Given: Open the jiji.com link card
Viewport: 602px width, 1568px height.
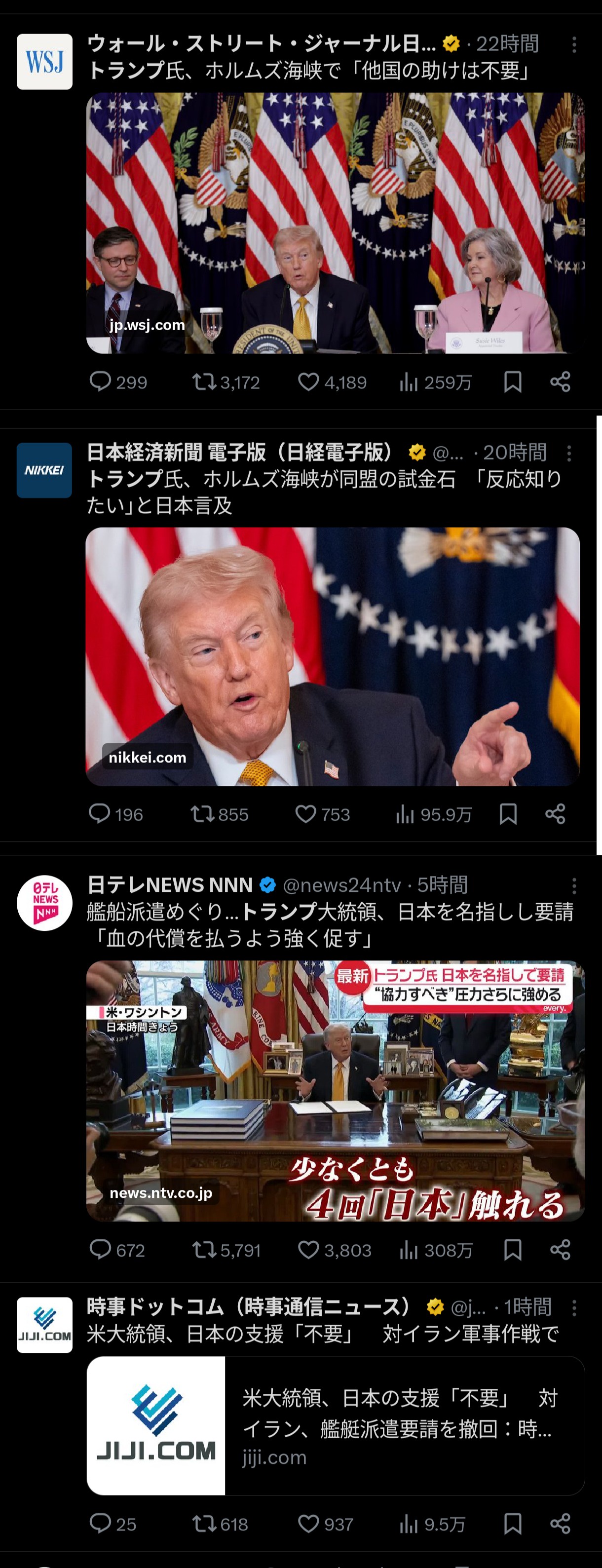Looking at the screenshot, I should [335, 1425].
